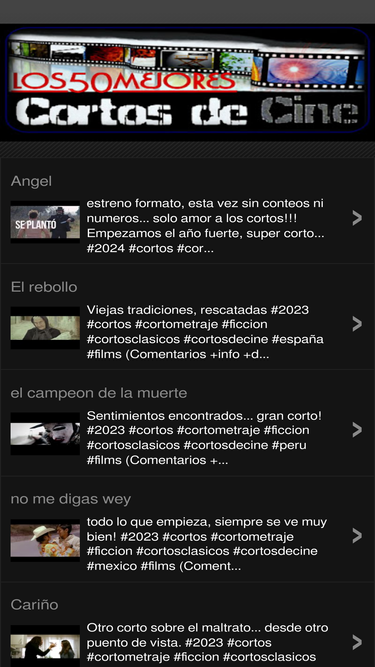
Task: Open el campeon de la muerte entry
Action: click(x=188, y=423)
